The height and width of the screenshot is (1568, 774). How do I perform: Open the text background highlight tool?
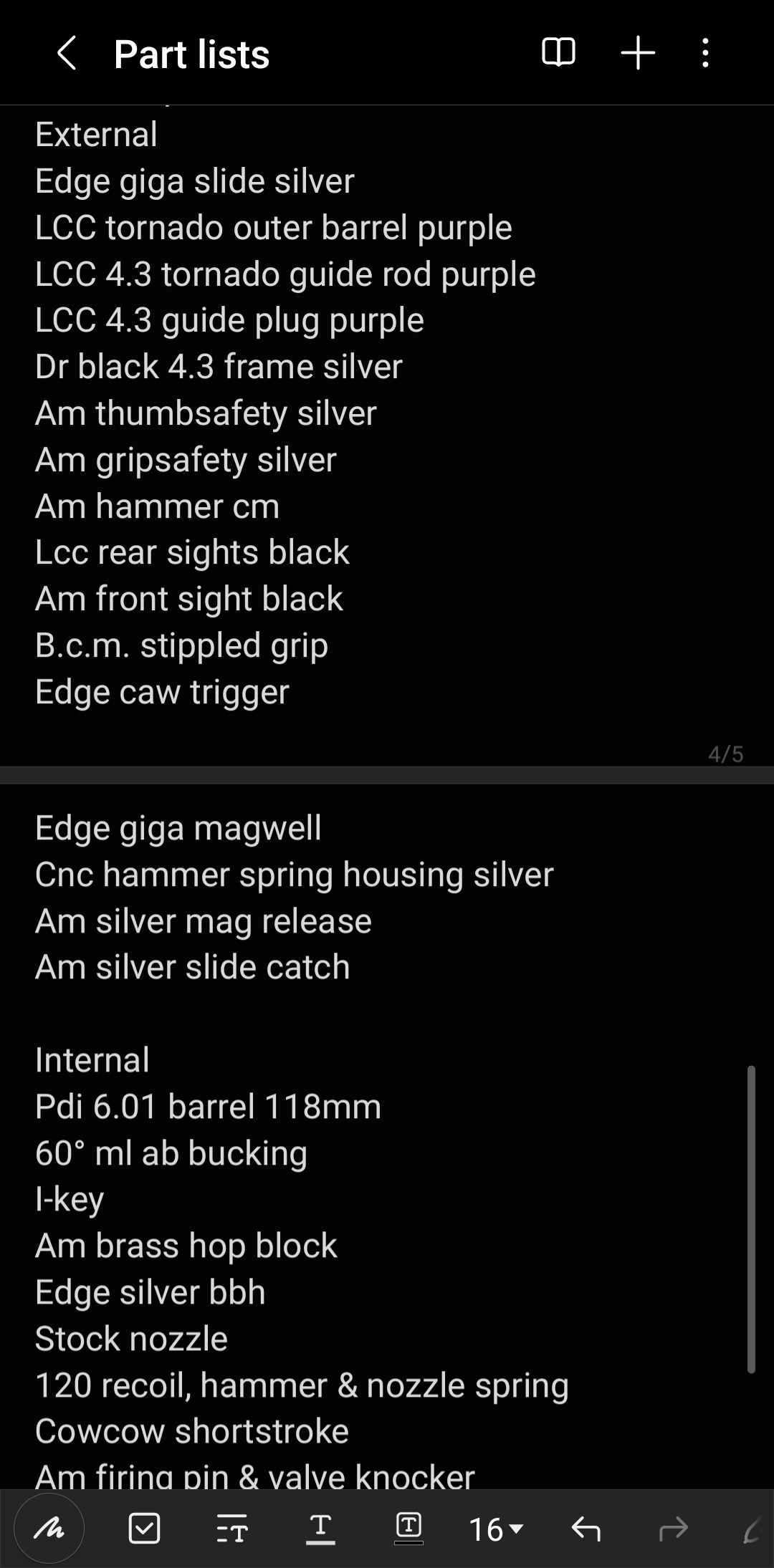[408, 1529]
